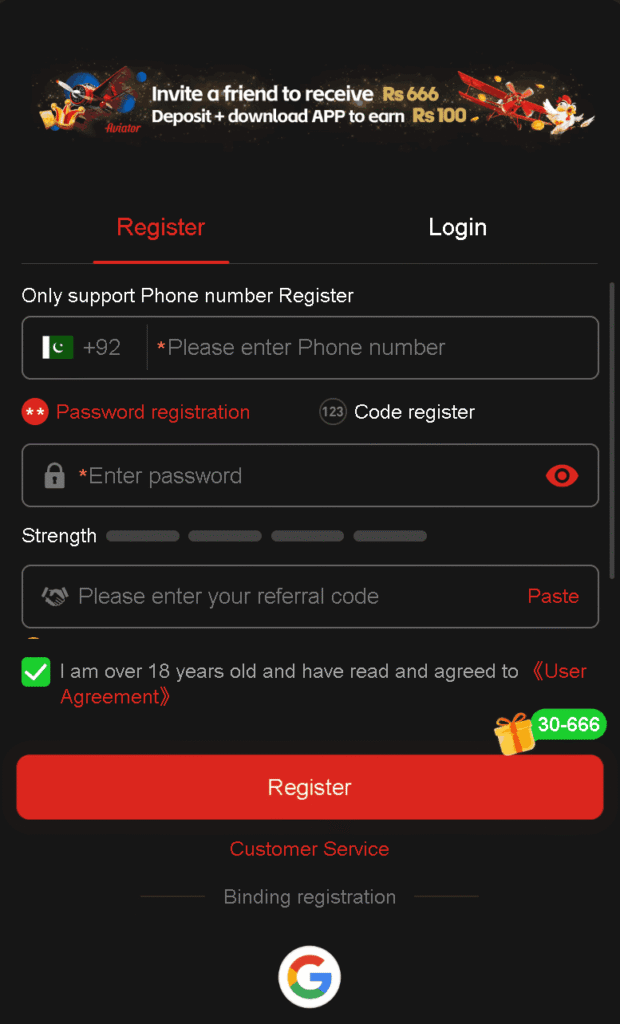Register with the Google icon
This screenshot has width=620, height=1024.
click(310, 977)
